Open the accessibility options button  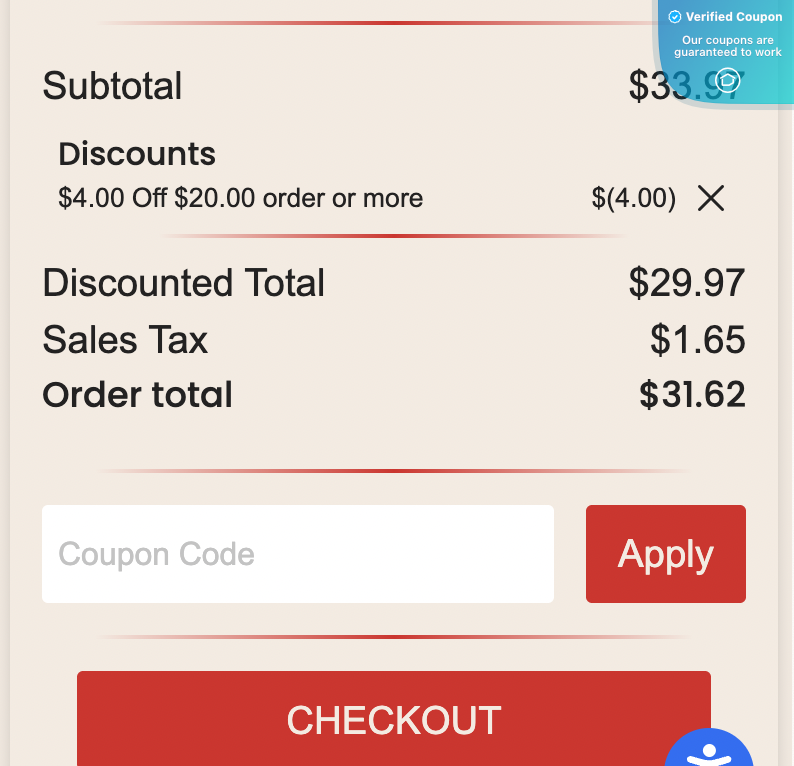pos(710,750)
